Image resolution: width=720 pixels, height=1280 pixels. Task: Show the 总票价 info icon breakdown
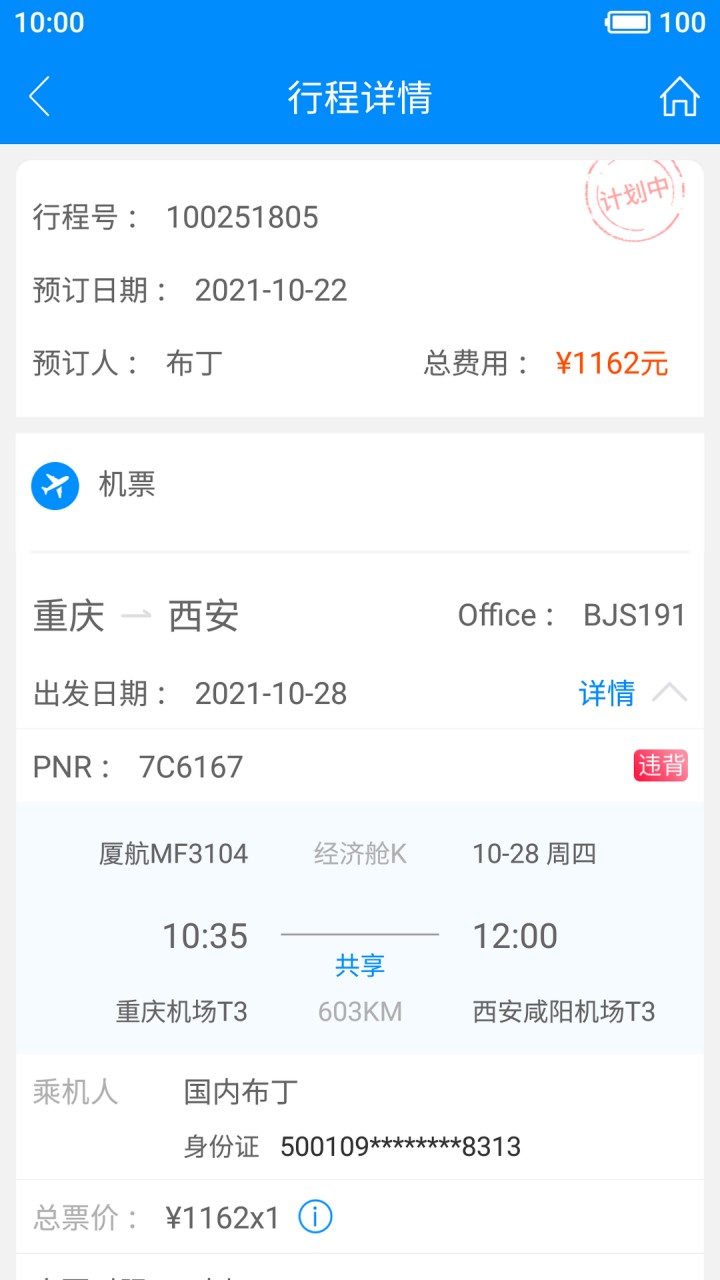click(x=315, y=1217)
